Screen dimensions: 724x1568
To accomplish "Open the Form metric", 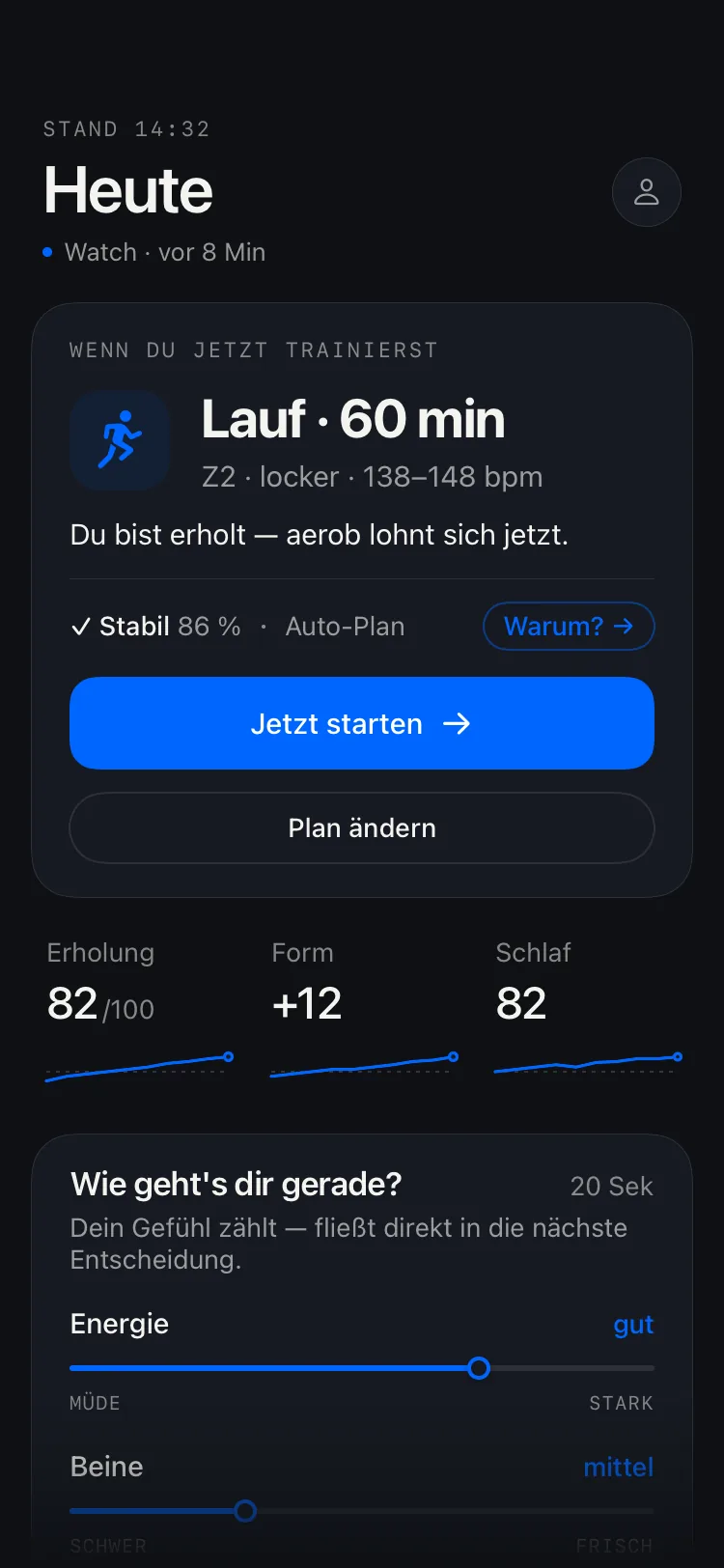I will pos(364,1011).
